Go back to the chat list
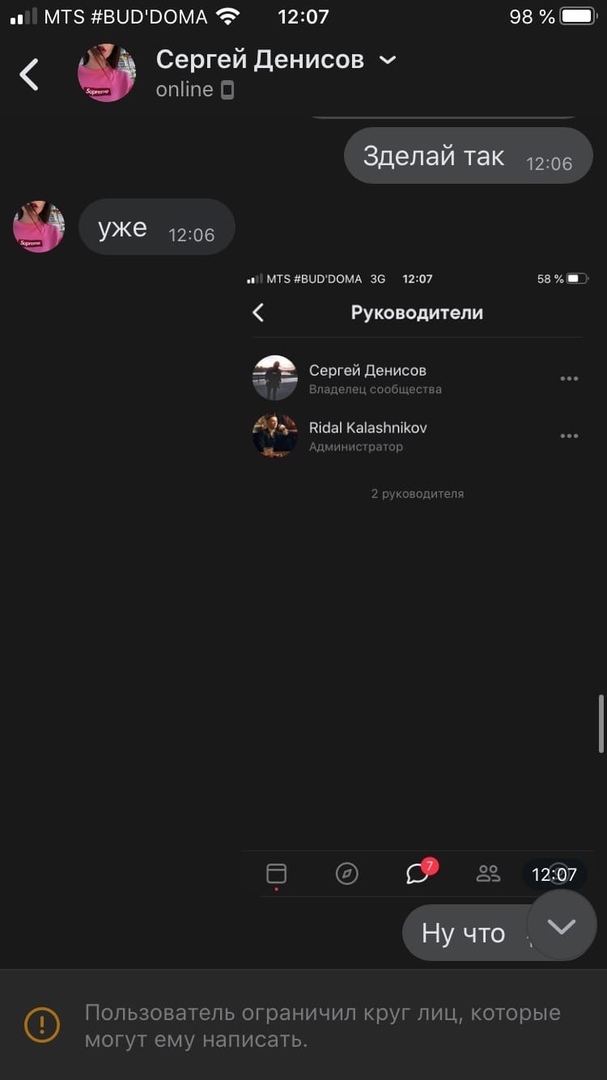 (x=30, y=74)
